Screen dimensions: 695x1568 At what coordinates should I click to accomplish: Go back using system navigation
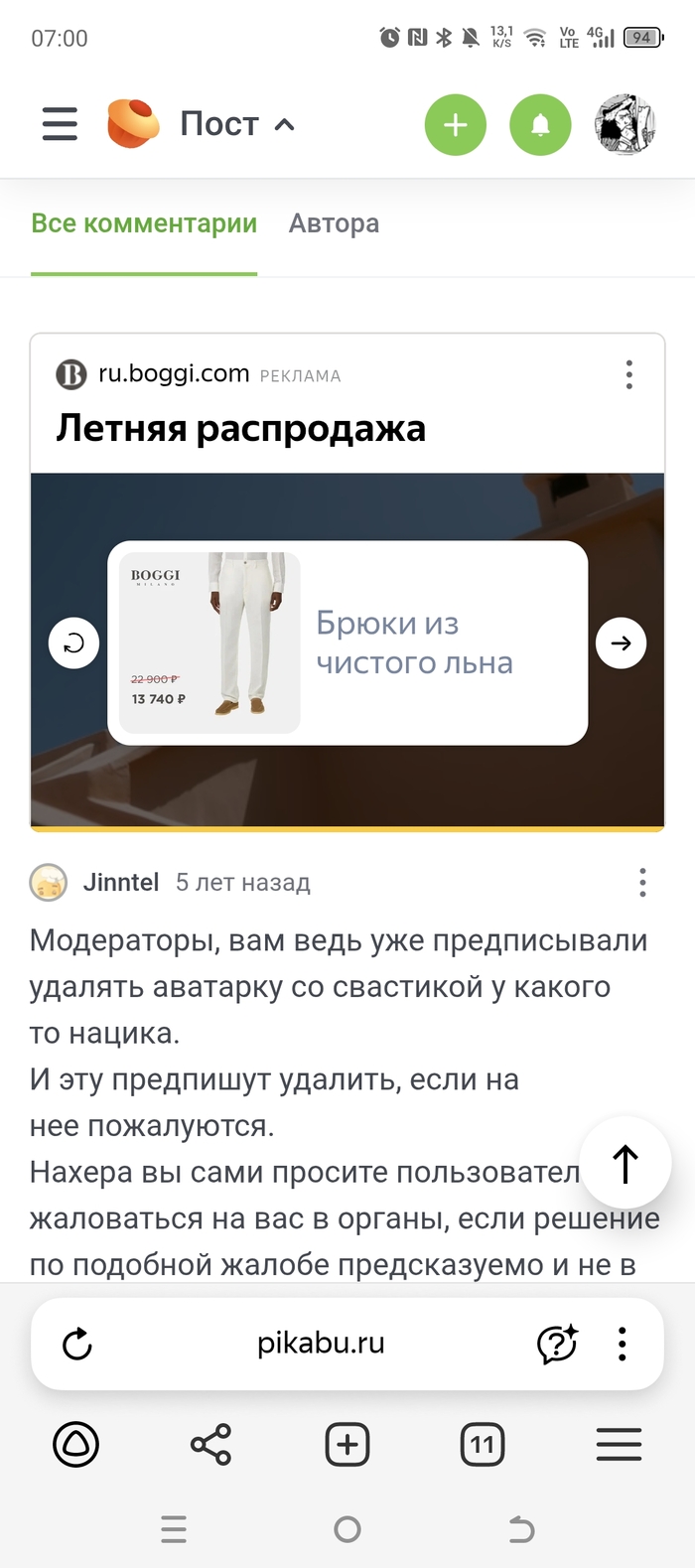coord(521,1529)
